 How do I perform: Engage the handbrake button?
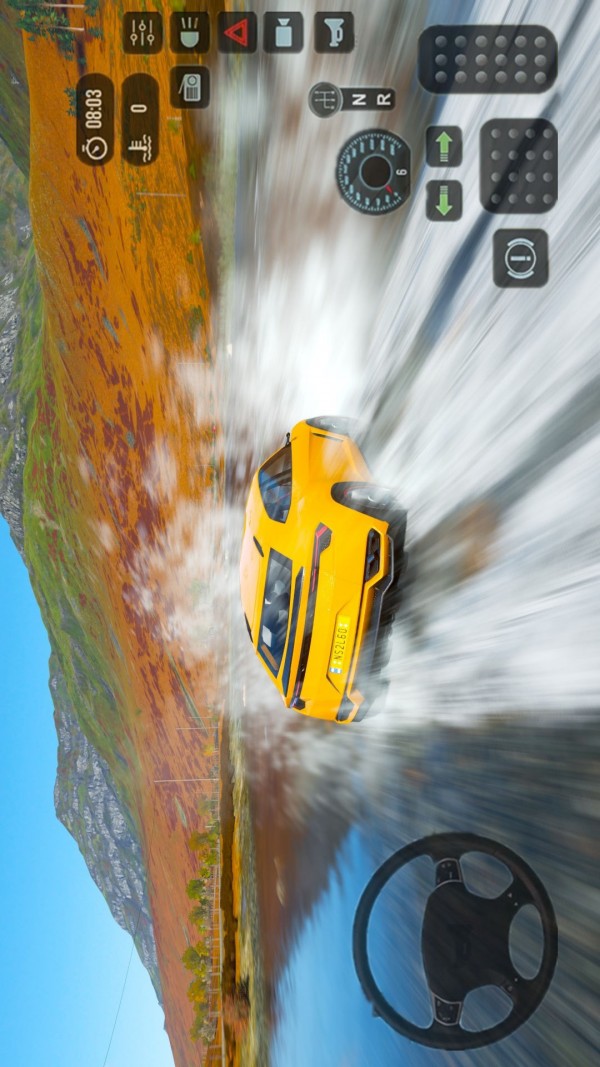[x=520, y=257]
